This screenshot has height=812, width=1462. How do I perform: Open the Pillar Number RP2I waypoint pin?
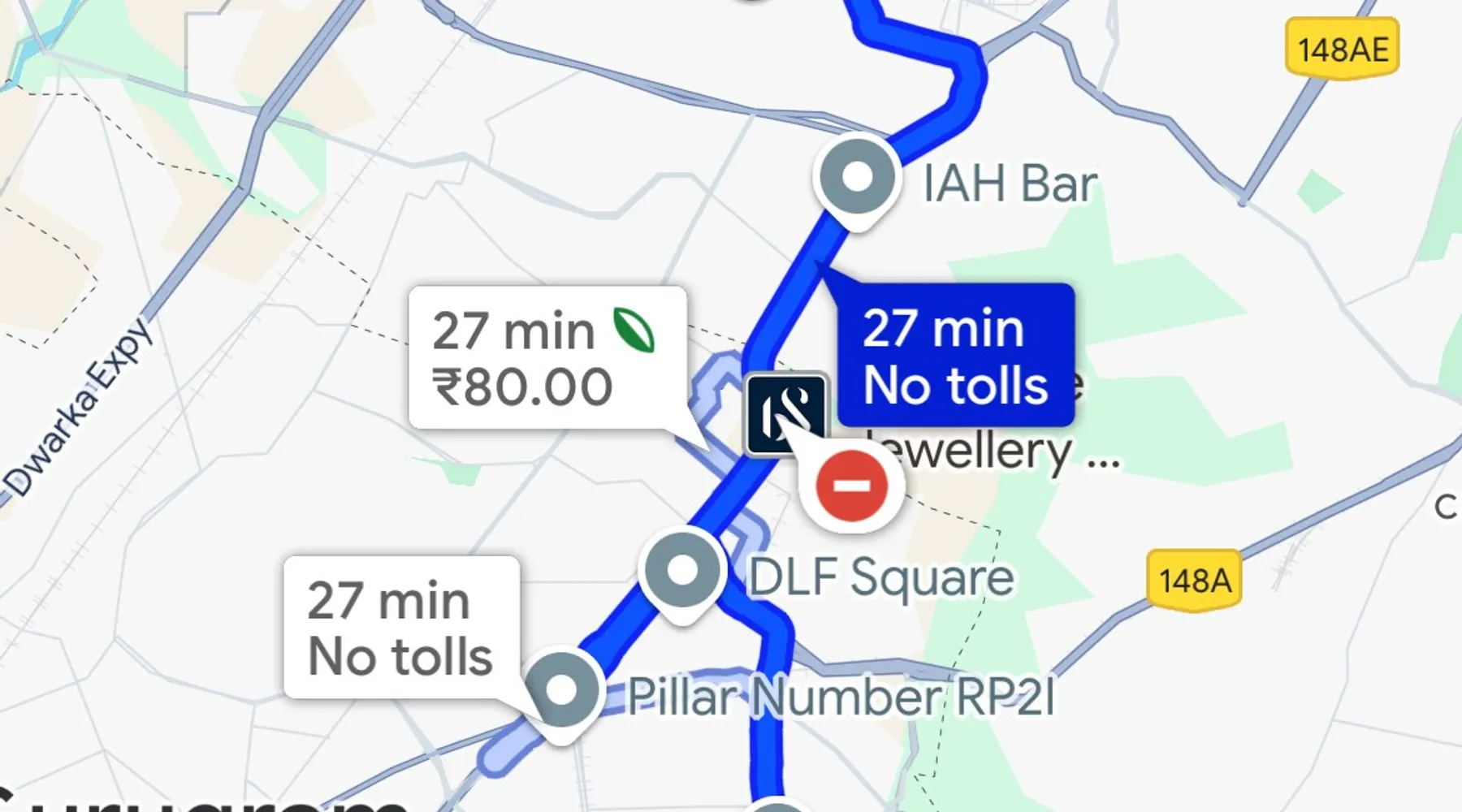[561, 691]
